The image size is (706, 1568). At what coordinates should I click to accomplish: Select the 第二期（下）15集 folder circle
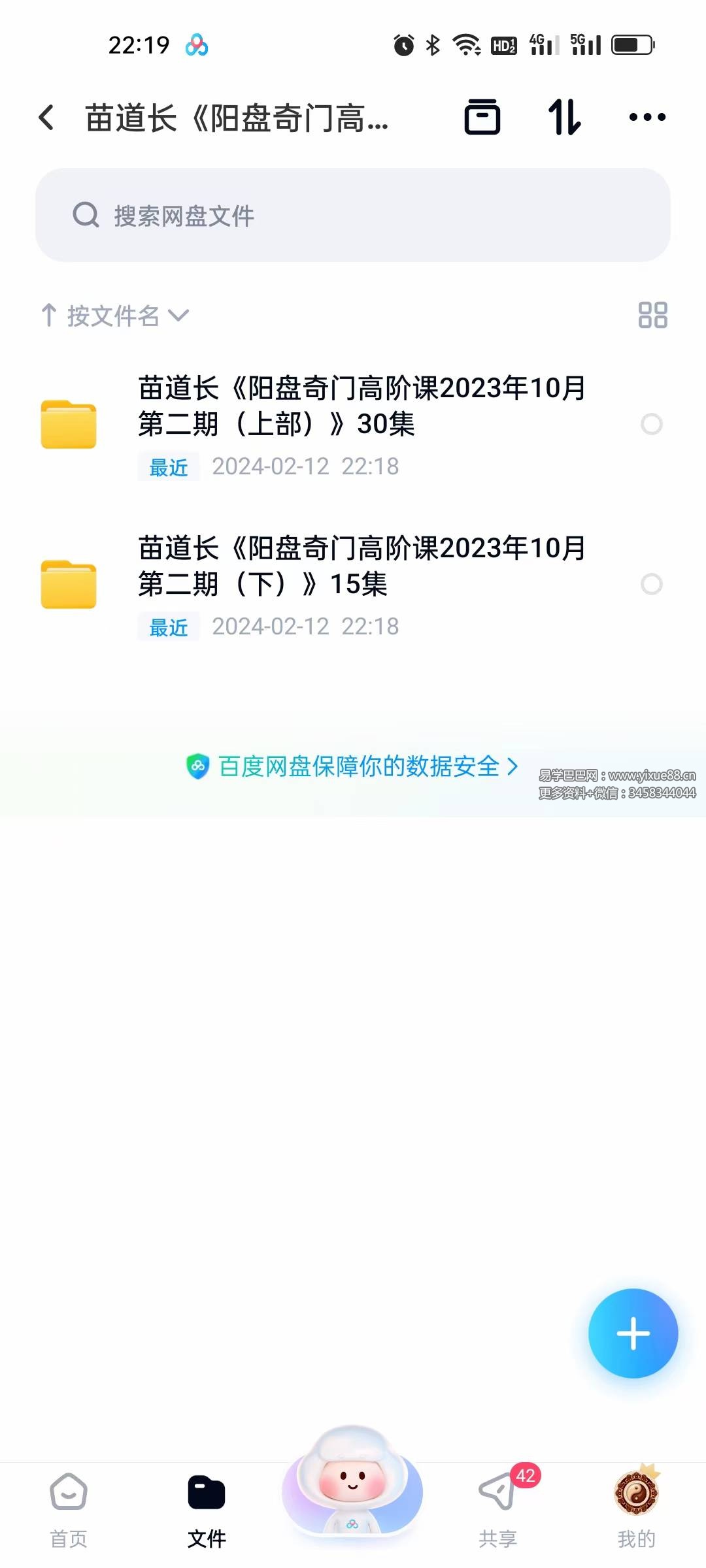pos(651,584)
